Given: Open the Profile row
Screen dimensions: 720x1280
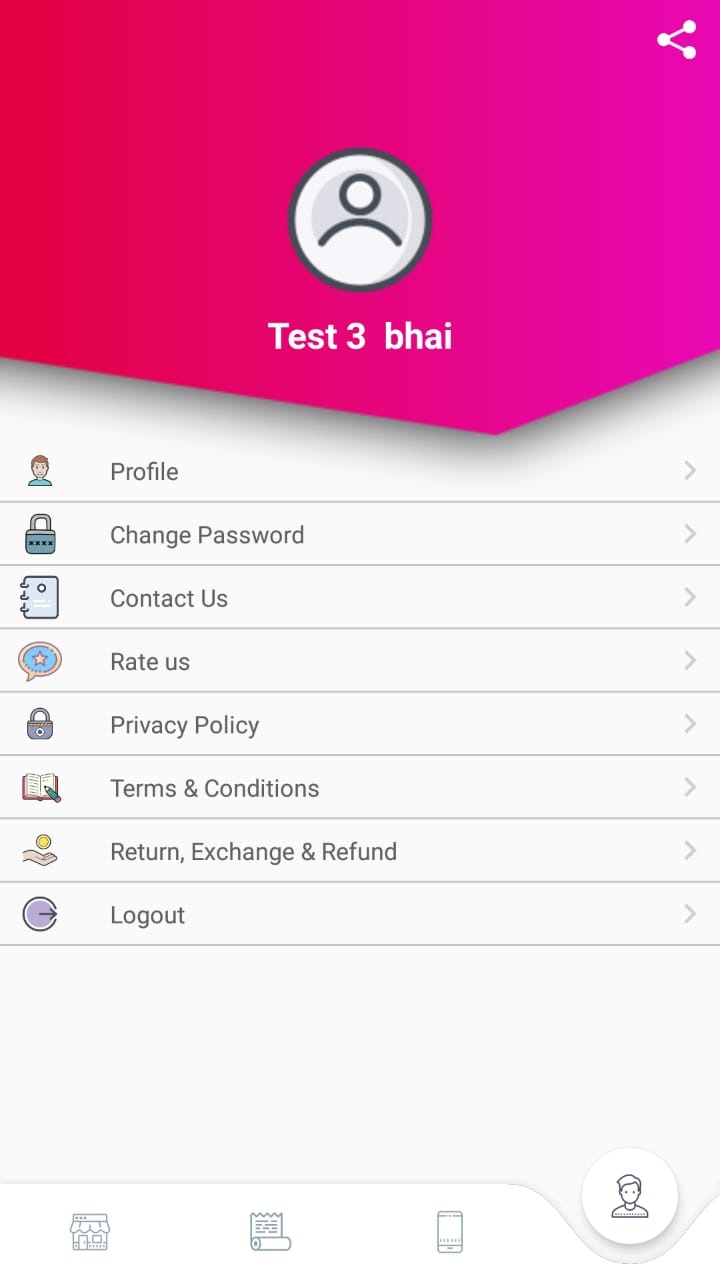Looking at the screenshot, I should (x=360, y=471).
